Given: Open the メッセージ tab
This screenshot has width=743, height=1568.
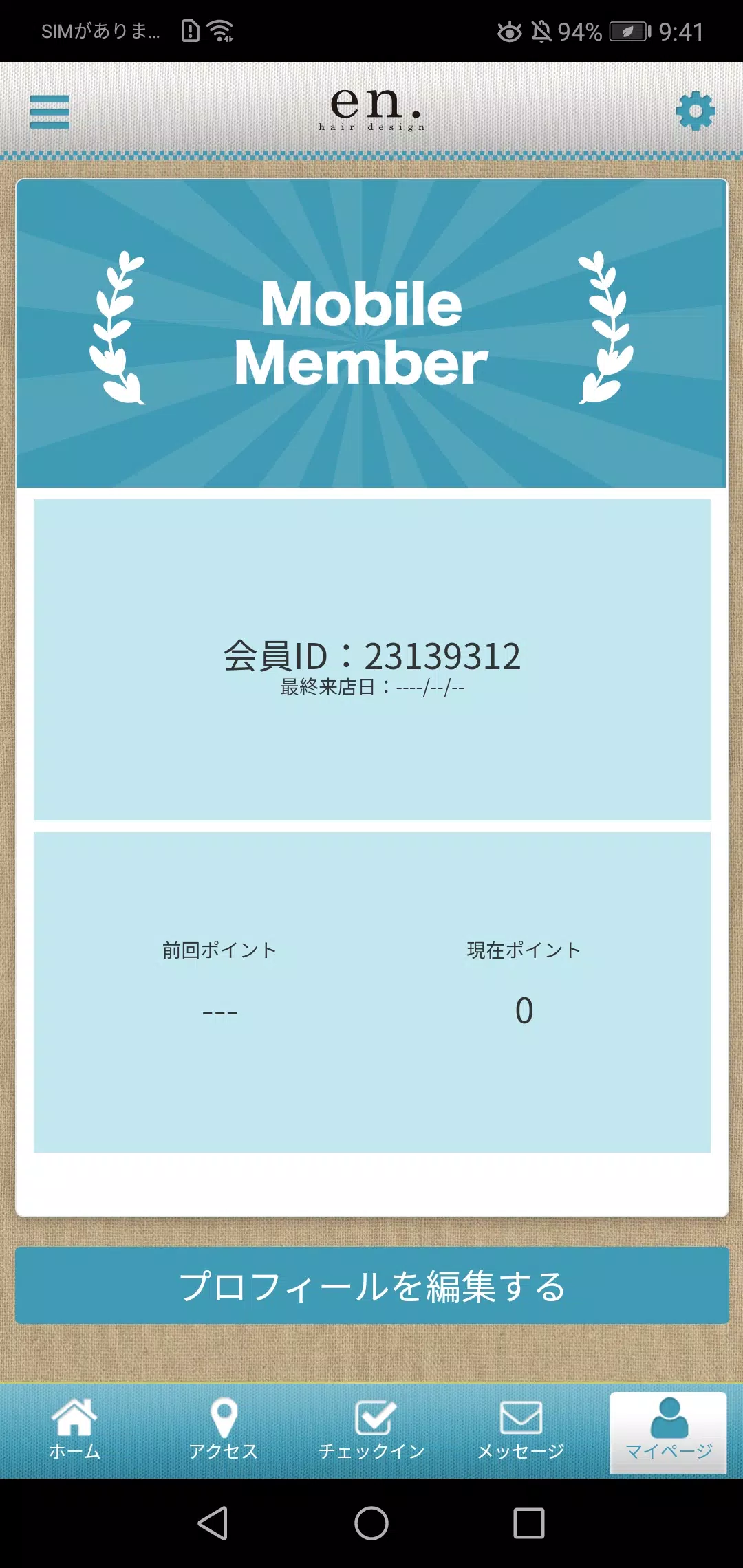Looking at the screenshot, I should tap(521, 1430).
